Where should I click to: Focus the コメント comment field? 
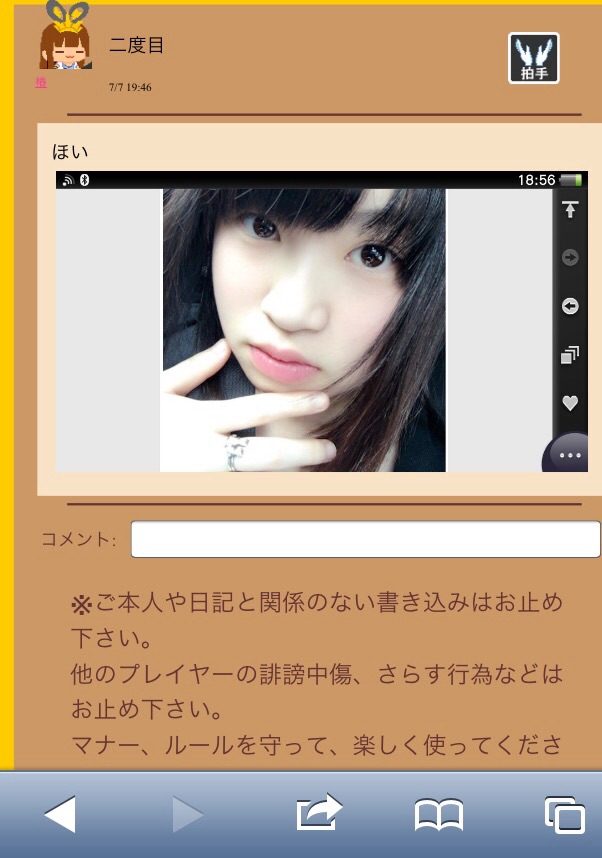pos(365,539)
